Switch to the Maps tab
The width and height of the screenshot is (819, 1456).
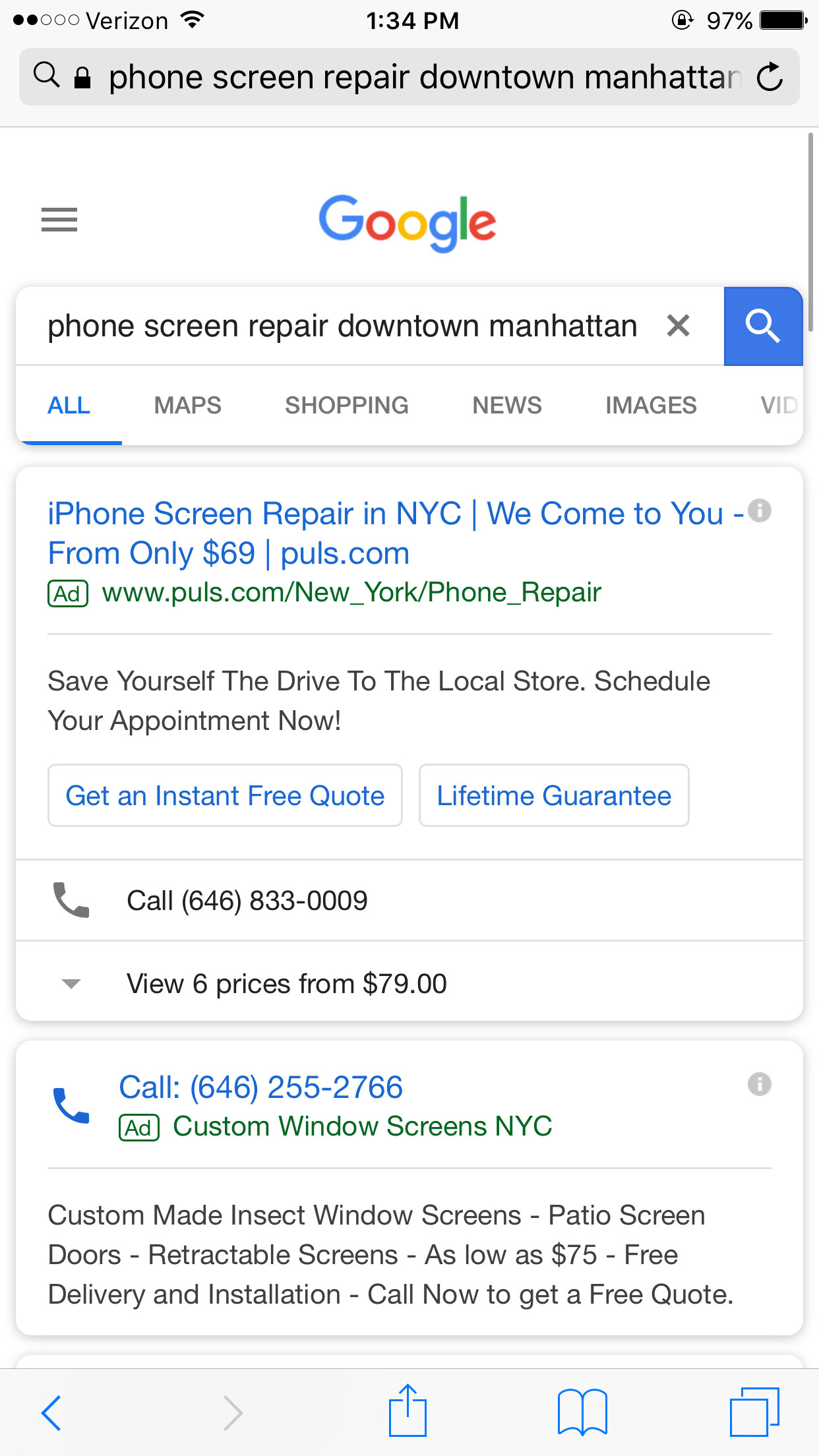[x=187, y=405]
